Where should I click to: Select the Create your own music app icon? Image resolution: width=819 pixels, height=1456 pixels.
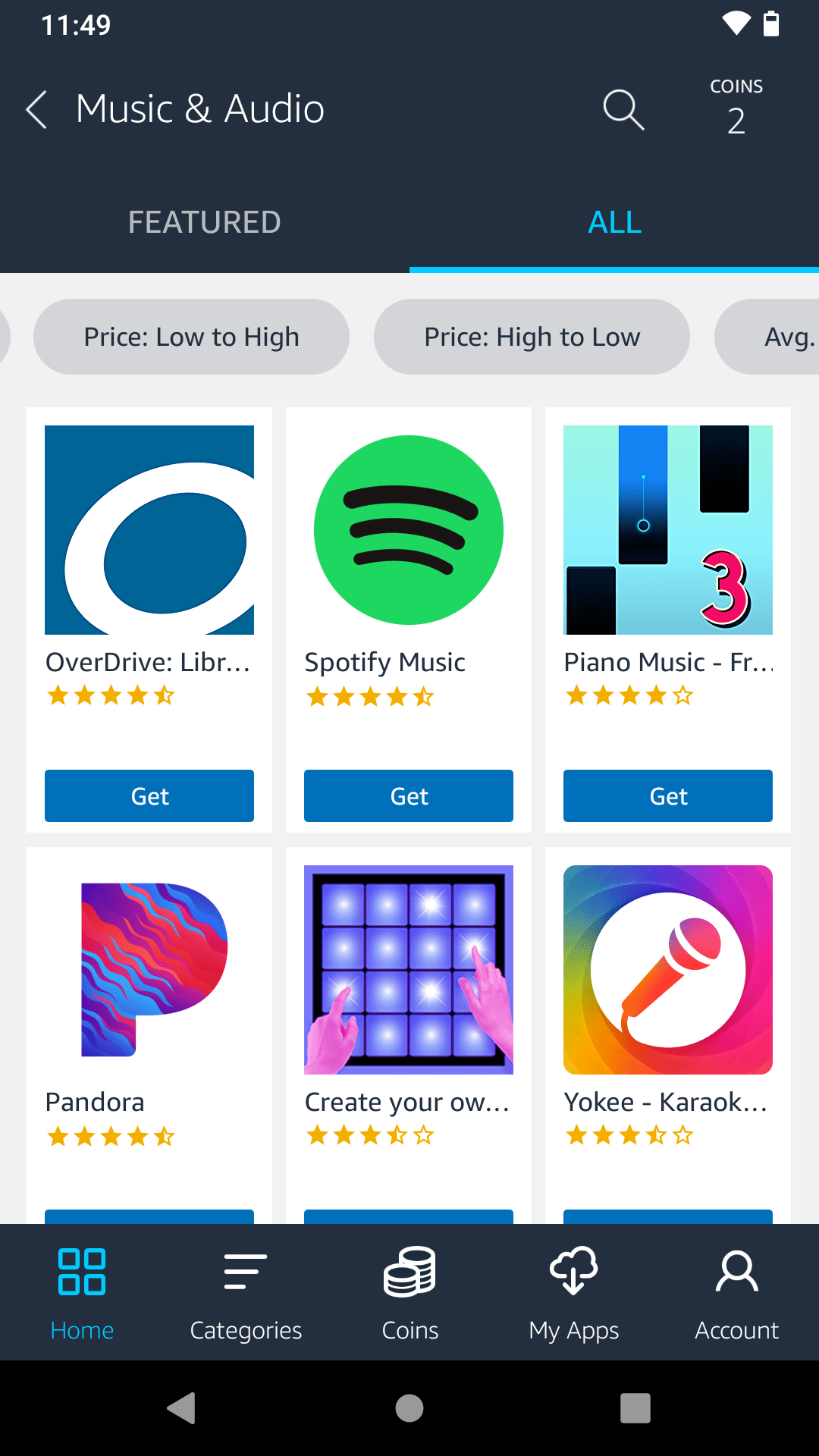pos(408,969)
